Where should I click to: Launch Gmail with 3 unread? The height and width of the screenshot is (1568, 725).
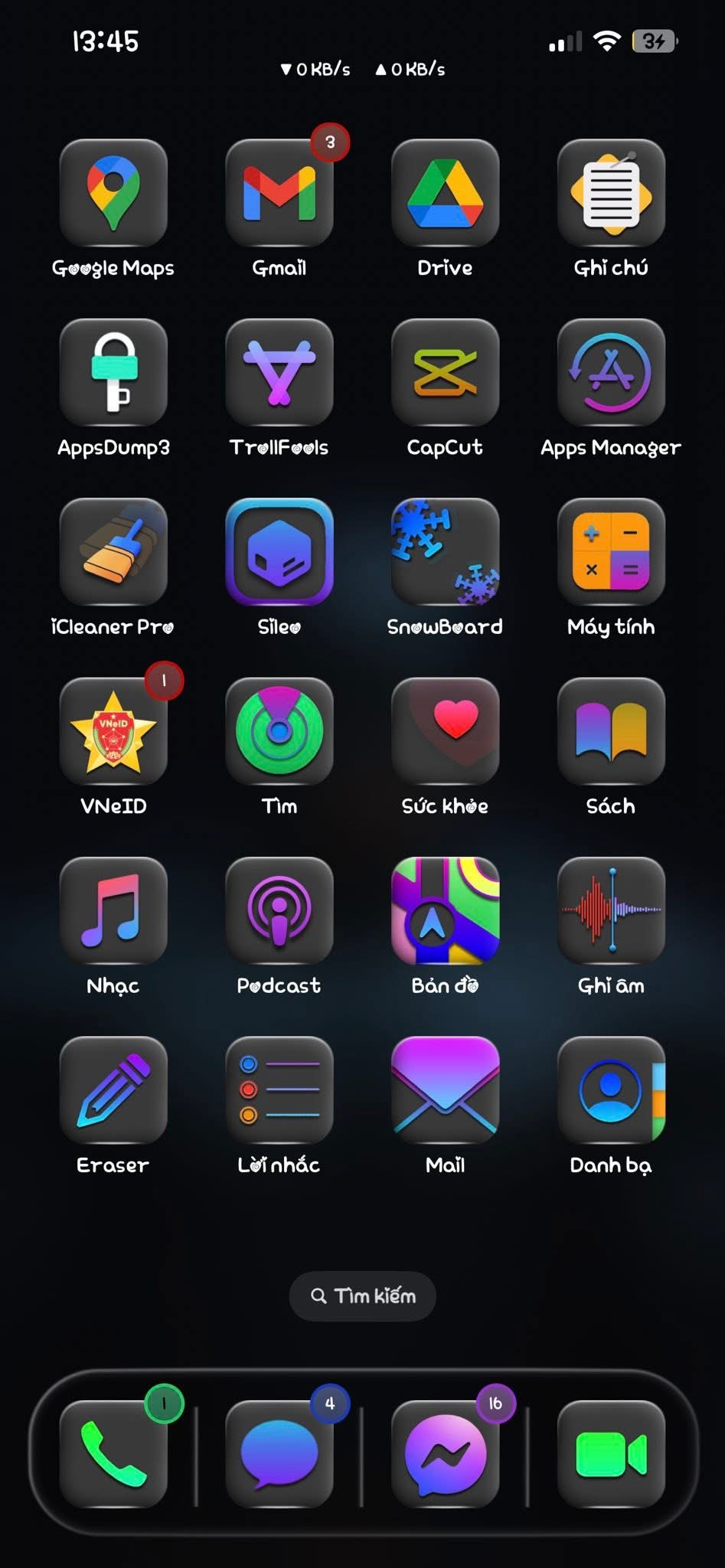(x=279, y=193)
